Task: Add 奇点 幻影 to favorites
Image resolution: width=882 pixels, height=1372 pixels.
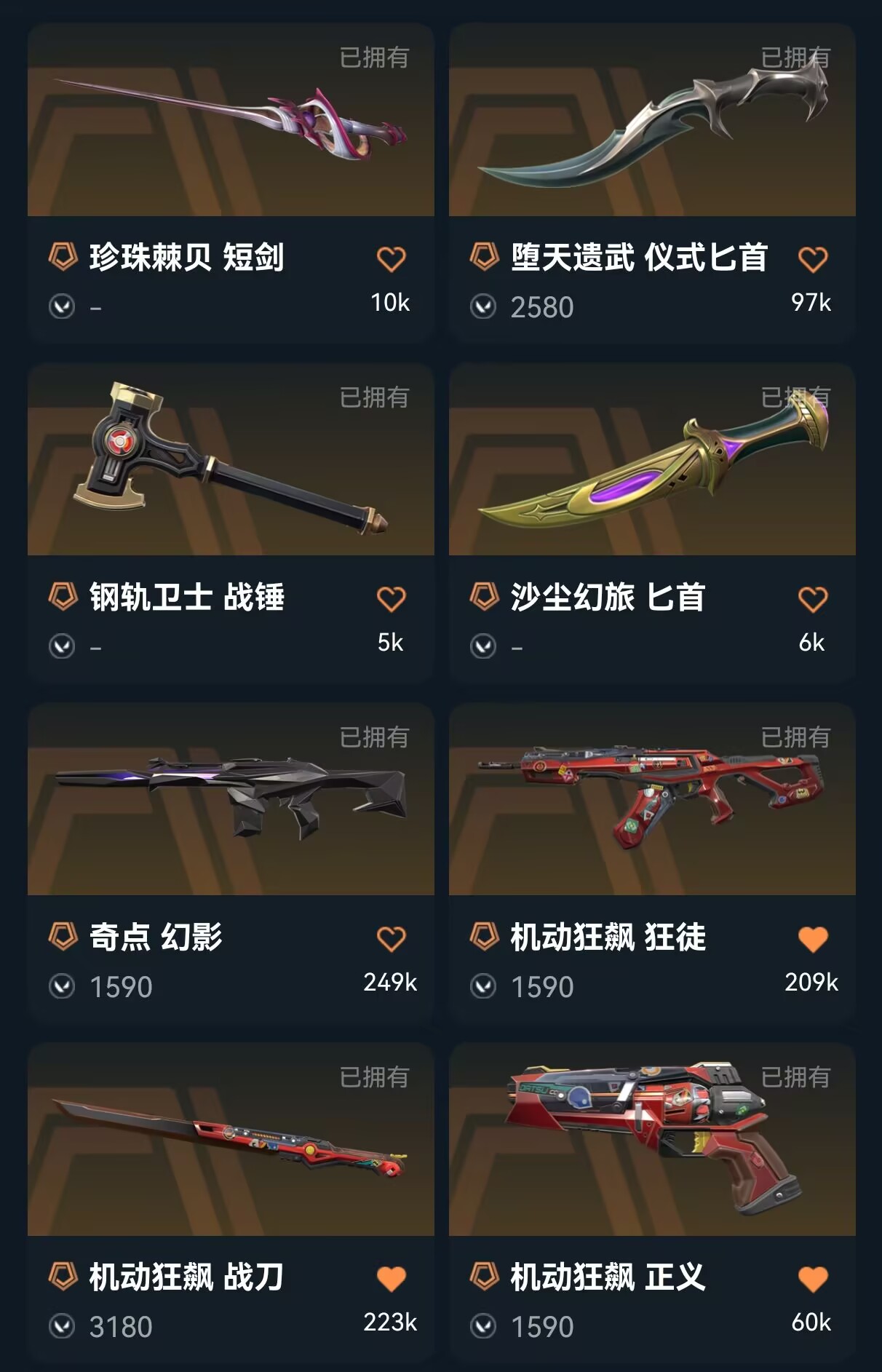Action: (391, 939)
